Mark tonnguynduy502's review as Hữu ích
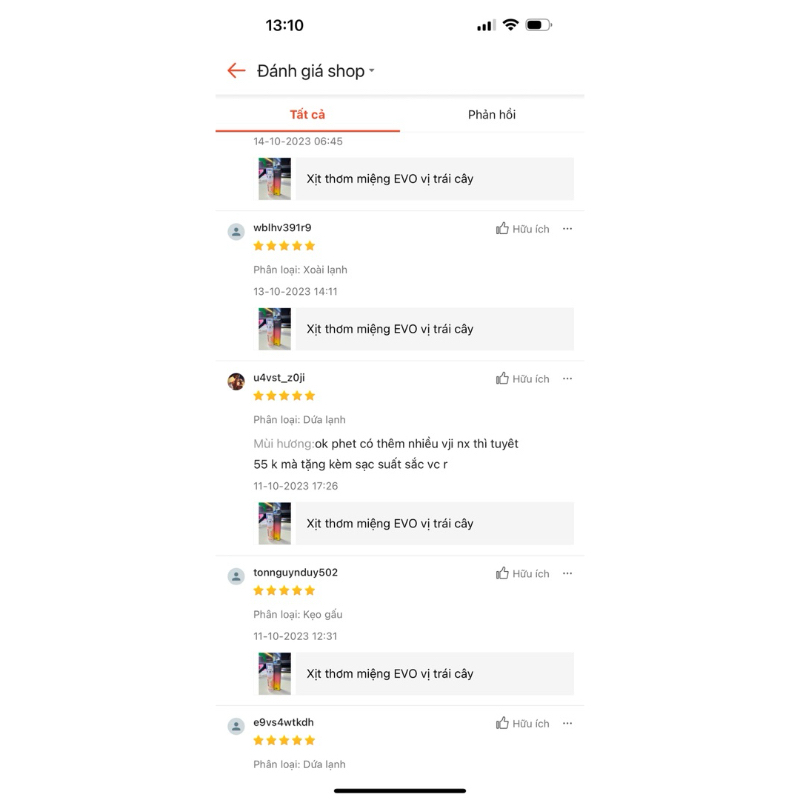 click(522, 573)
